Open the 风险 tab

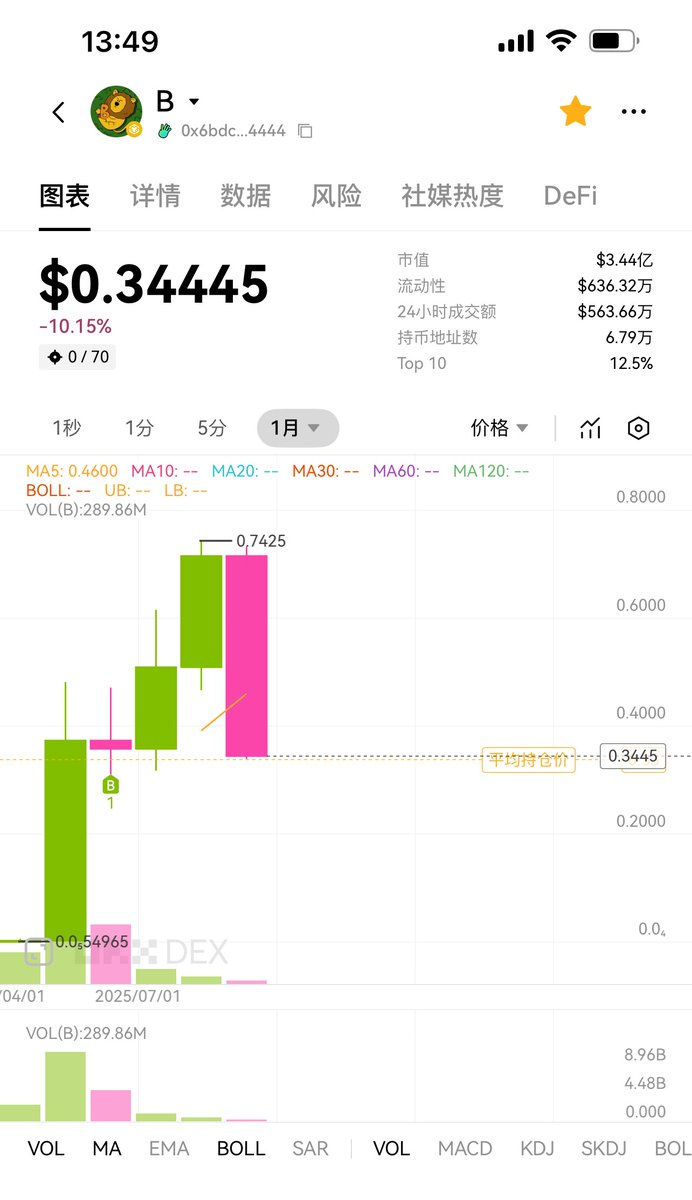pos(336,196)
